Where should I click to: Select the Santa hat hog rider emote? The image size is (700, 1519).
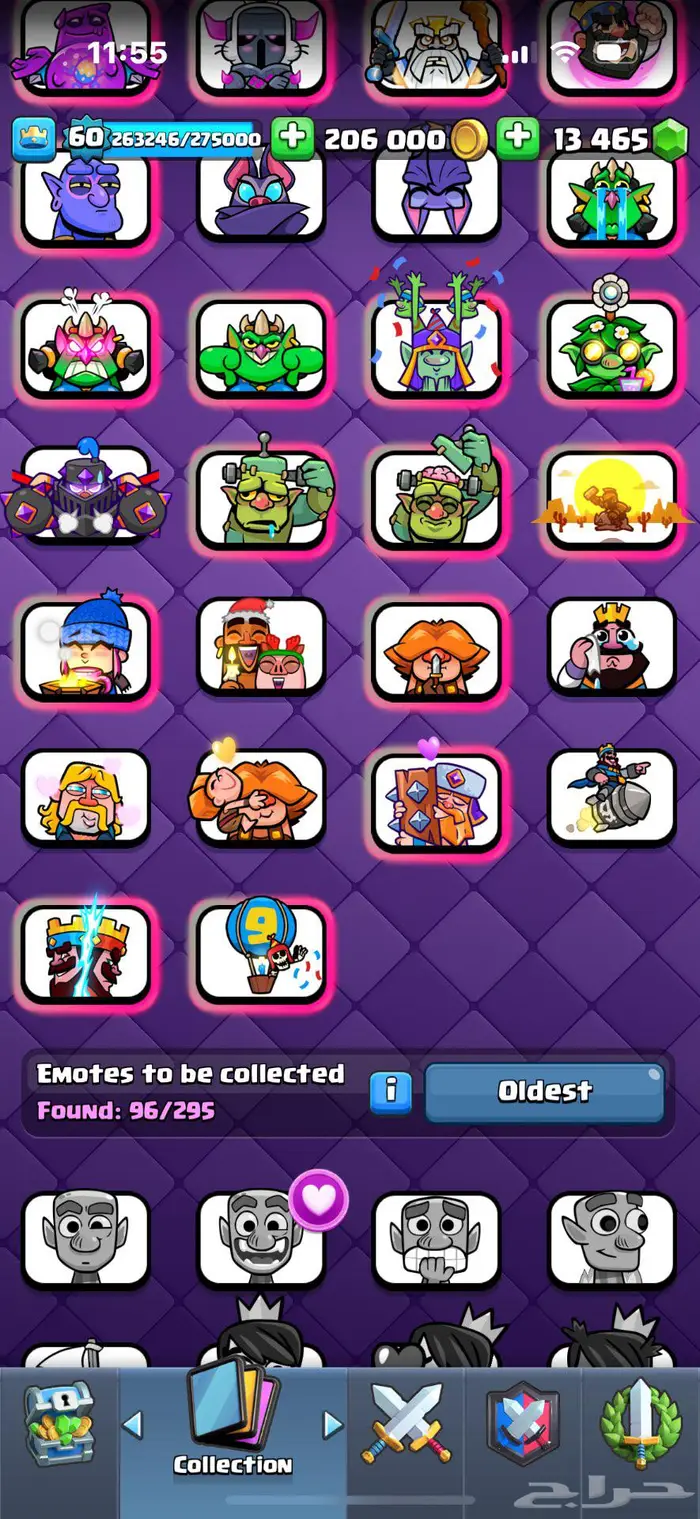pos(261,647)
